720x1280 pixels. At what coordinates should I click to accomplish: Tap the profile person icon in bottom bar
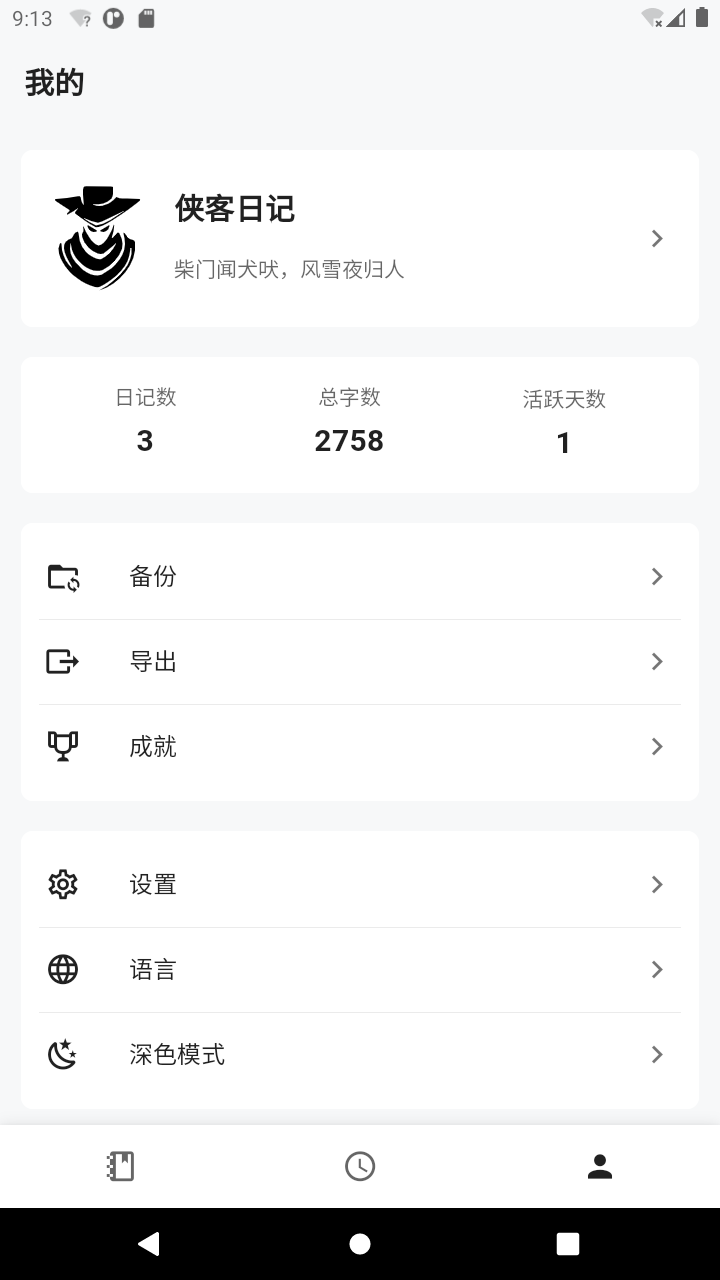tap(598, 1166)
